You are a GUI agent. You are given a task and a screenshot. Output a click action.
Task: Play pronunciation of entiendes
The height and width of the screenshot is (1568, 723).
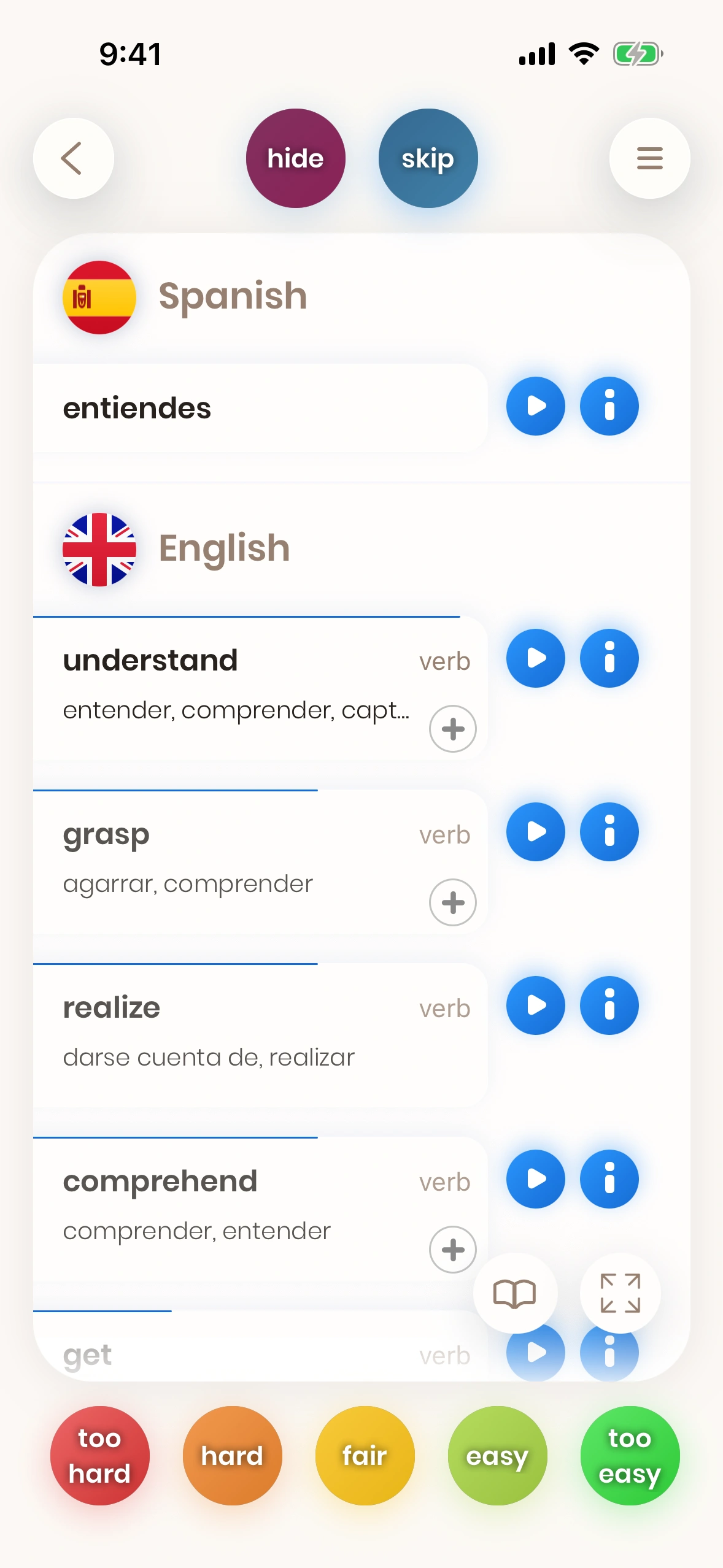(x=535, y=406)
